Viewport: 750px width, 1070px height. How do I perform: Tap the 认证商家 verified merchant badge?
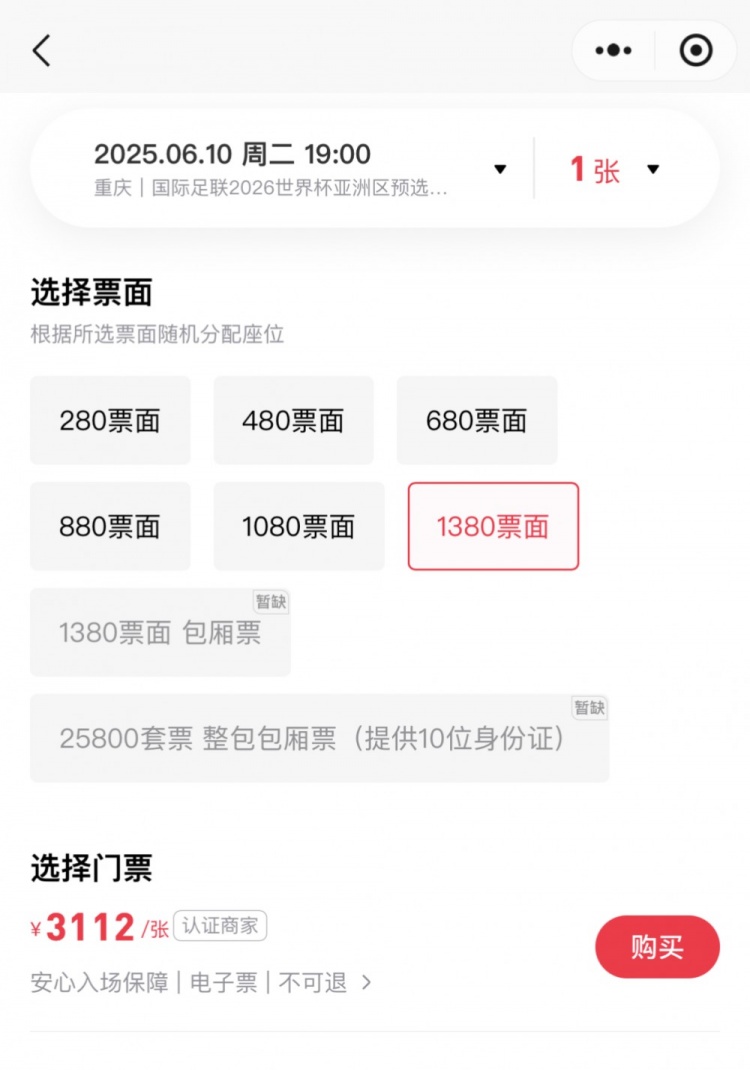tap(221, 925)
